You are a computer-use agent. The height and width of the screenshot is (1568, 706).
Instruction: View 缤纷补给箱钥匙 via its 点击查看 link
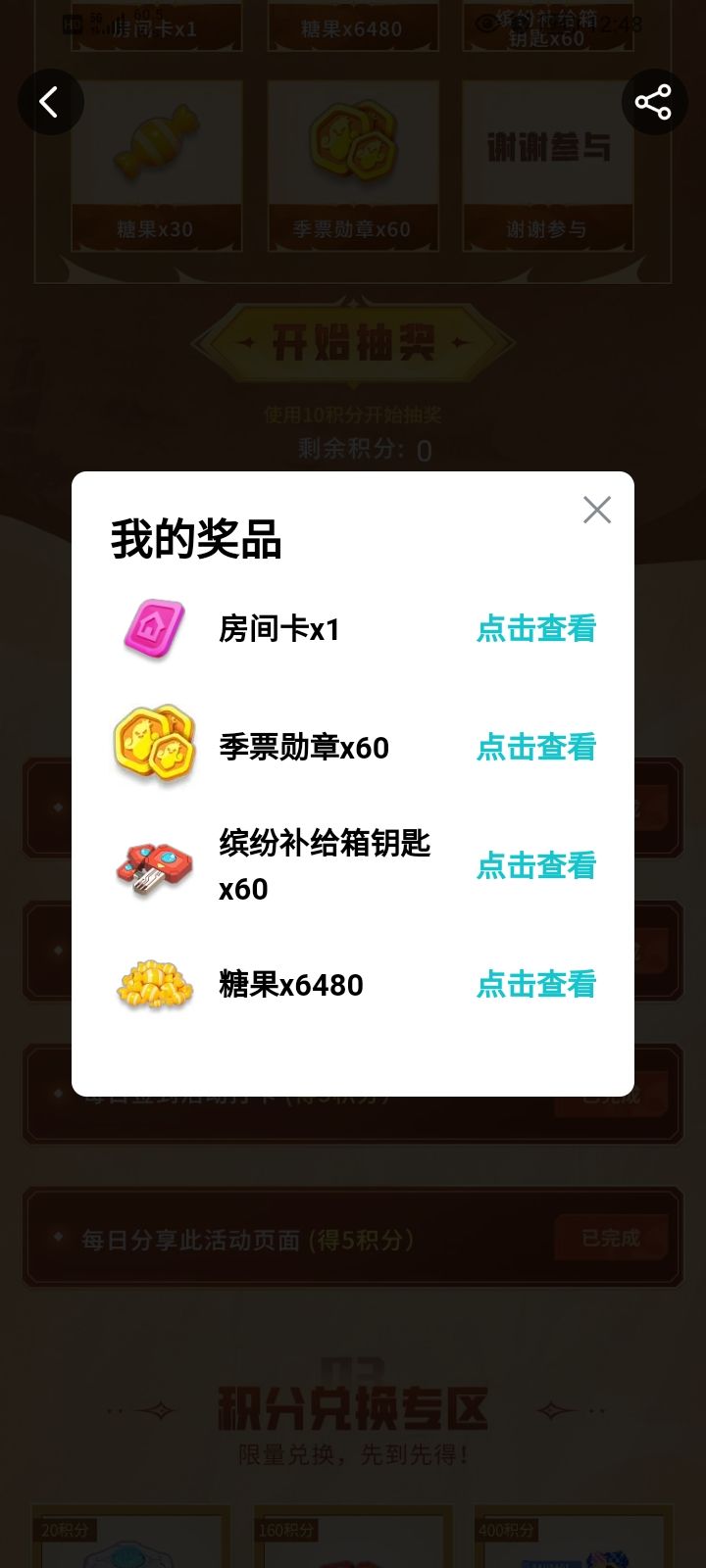click(535, 865)
